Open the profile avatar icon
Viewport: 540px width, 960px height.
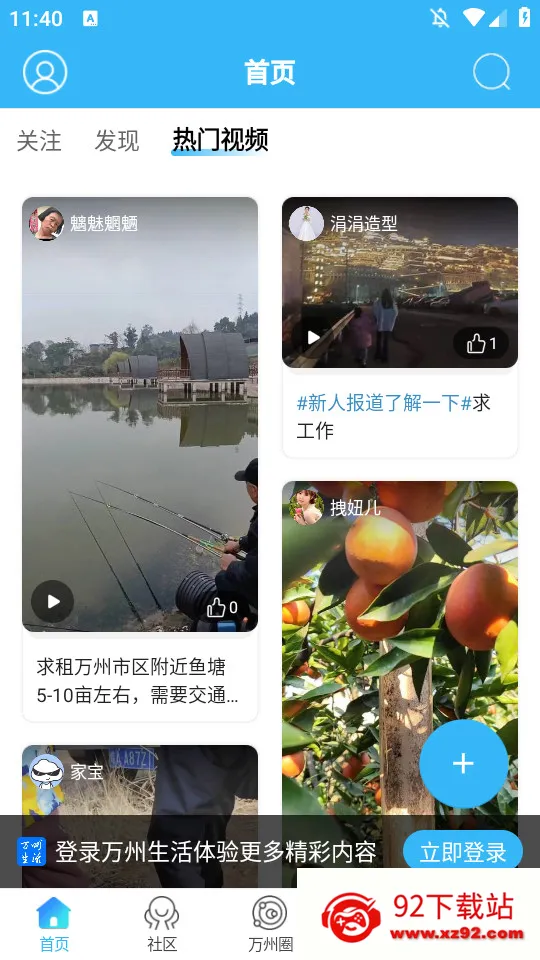point(45,72)
